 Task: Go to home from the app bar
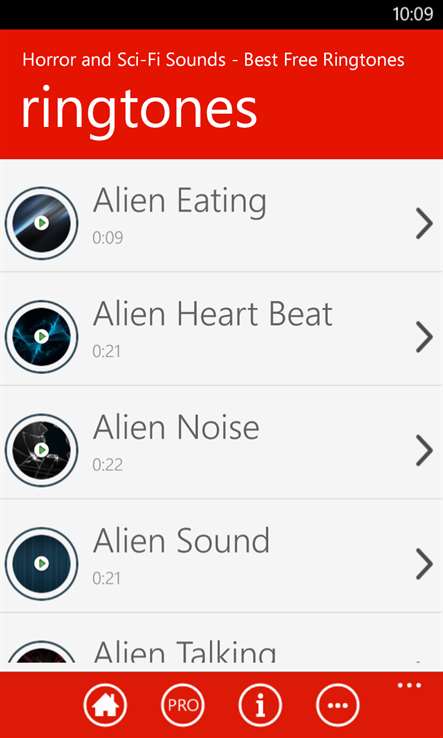(105, 705)
